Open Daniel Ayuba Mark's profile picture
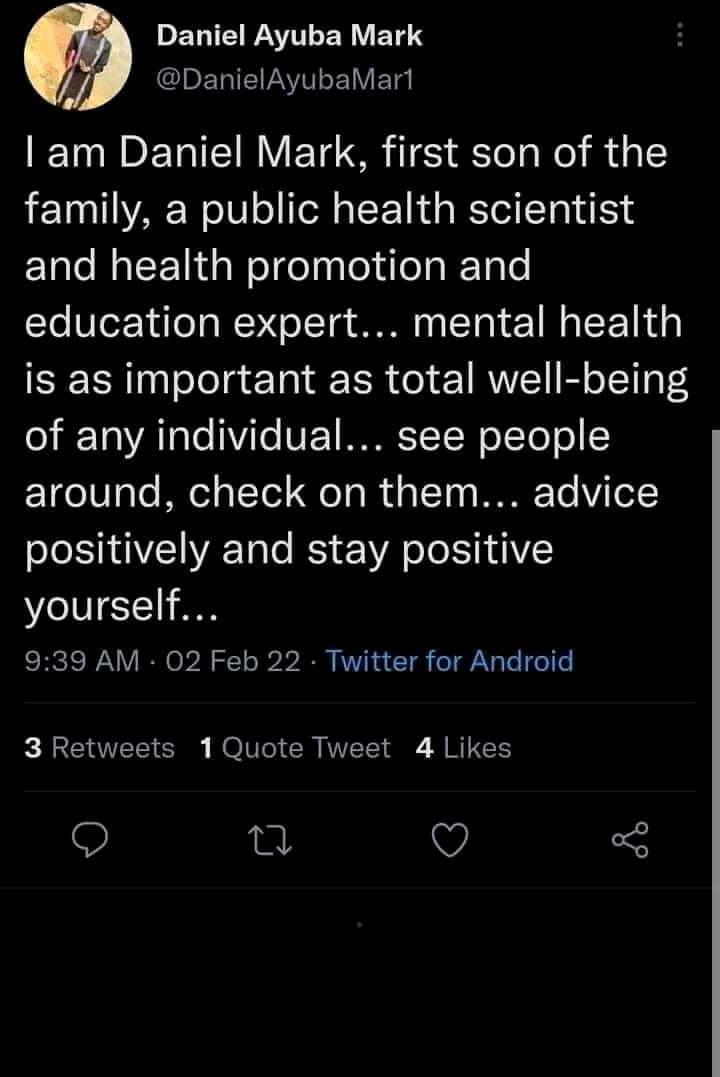 [x=78, y=62]
